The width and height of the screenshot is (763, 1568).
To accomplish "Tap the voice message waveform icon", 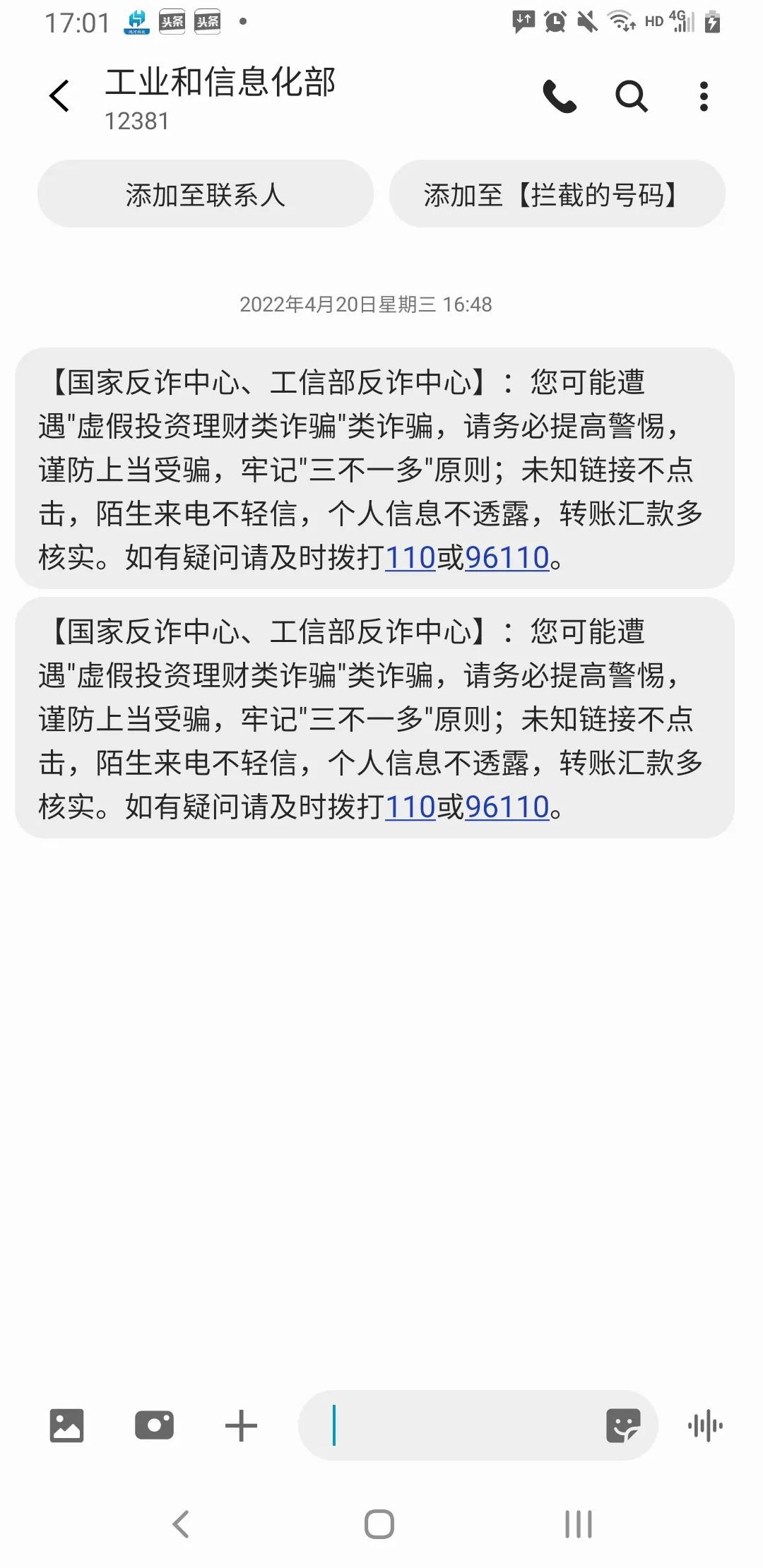I will click(706, 1425).
